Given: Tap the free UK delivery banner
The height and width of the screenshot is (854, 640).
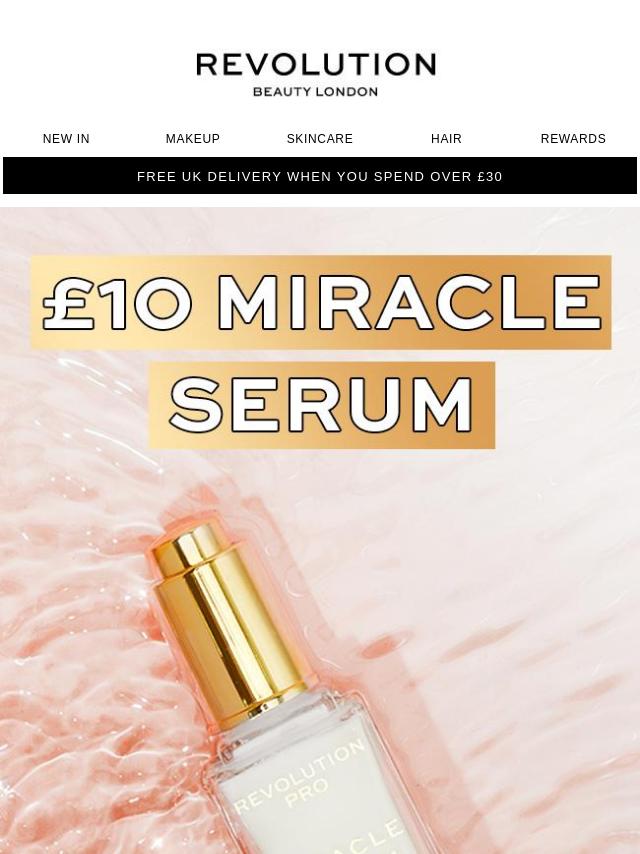Looking at the screenshot, I should point(320,177).
